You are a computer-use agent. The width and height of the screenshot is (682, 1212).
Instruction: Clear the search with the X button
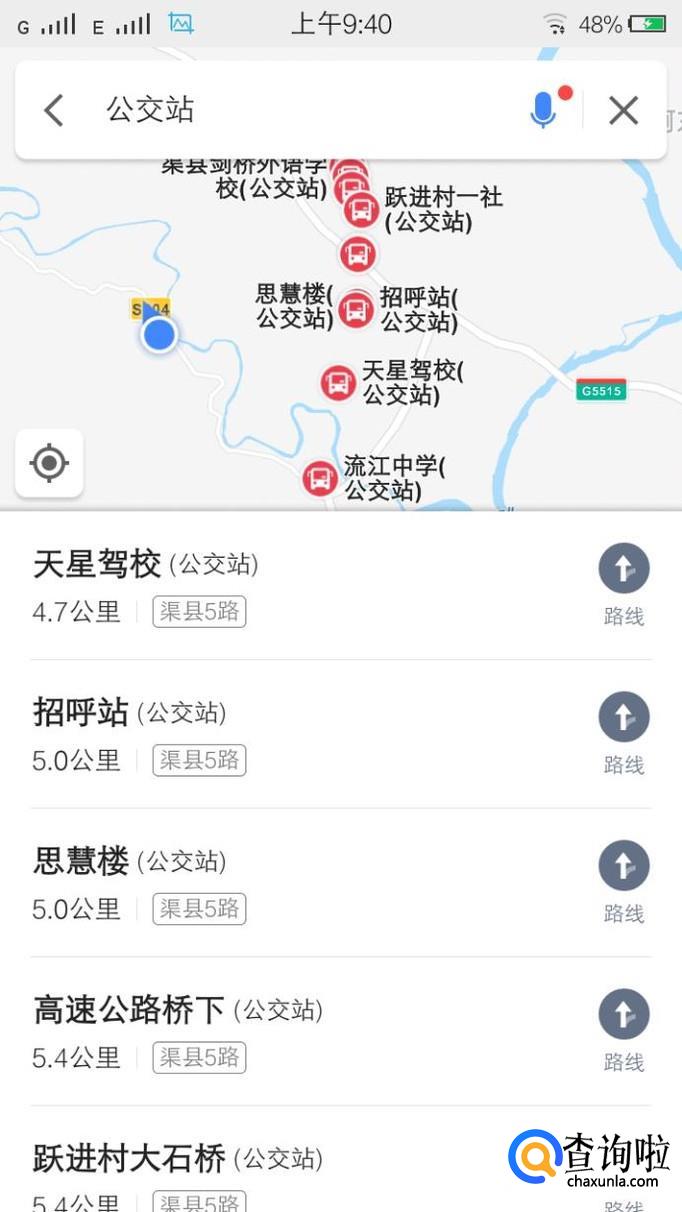click(x=624, y=110)
